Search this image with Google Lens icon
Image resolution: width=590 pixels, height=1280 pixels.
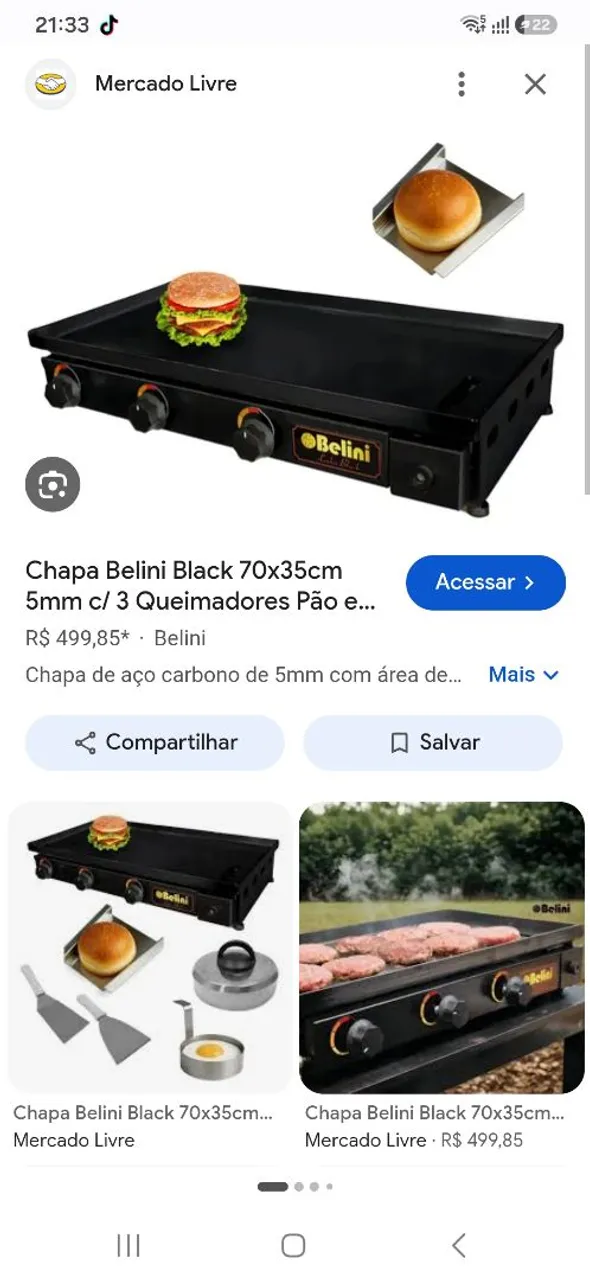(x=52, y=485)
